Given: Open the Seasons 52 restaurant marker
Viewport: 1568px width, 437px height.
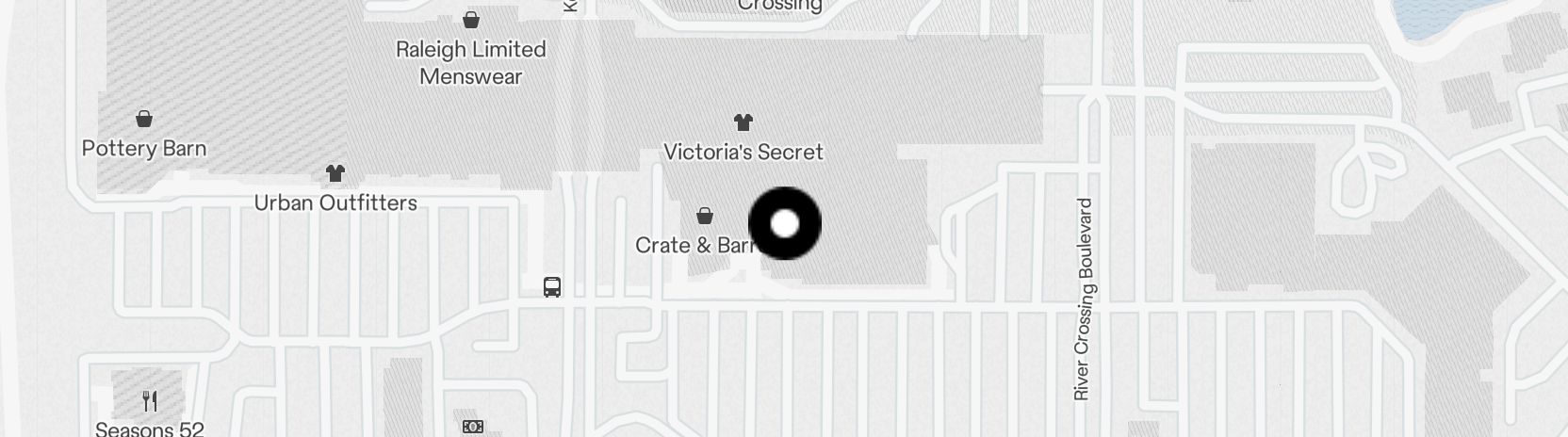Looking at the screenshot, I should [150, 402].
